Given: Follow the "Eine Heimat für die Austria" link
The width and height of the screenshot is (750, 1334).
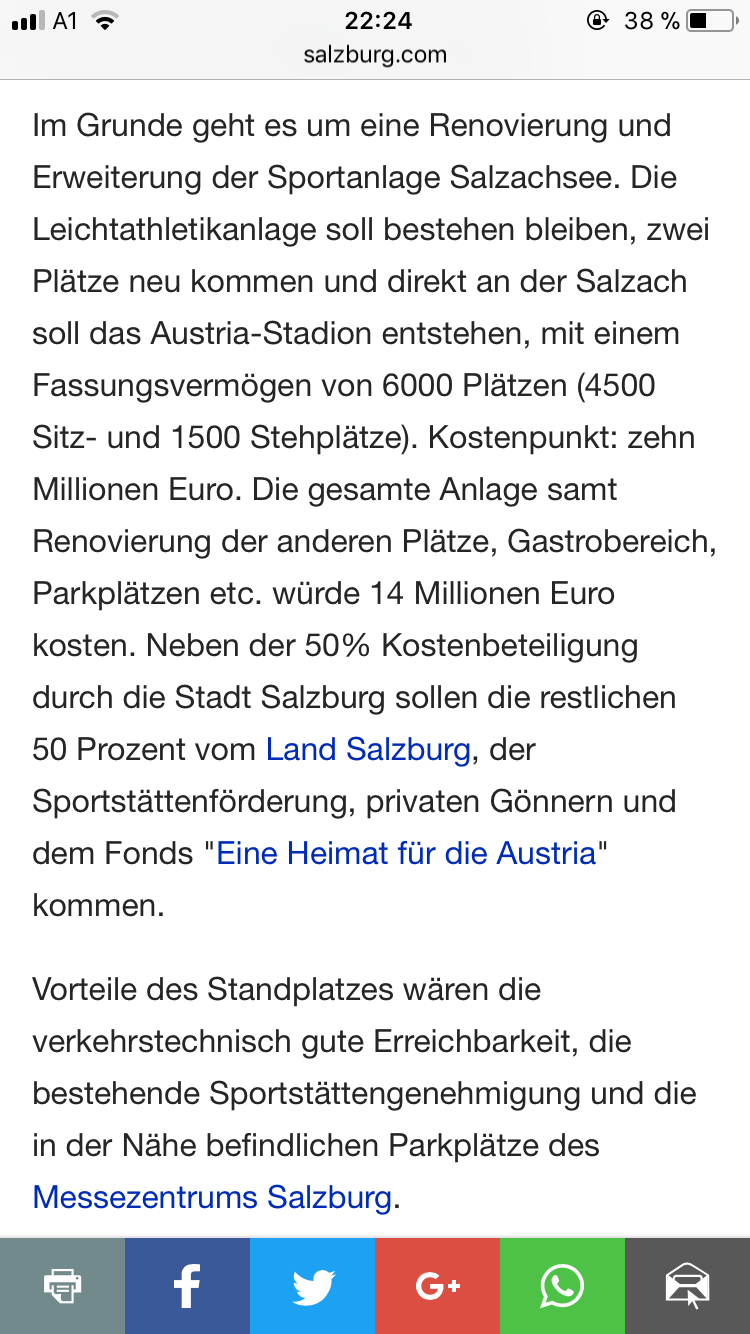Looking at the screenshot, I should (406, 853).
